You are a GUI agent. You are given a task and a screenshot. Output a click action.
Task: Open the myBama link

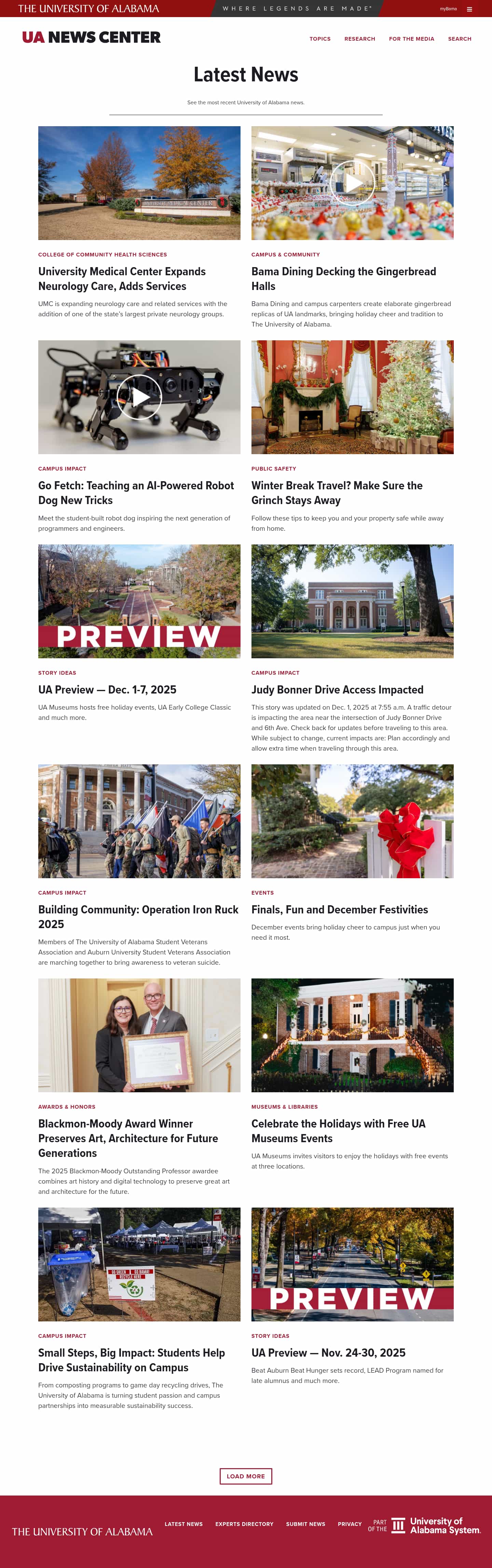[448, 9]
